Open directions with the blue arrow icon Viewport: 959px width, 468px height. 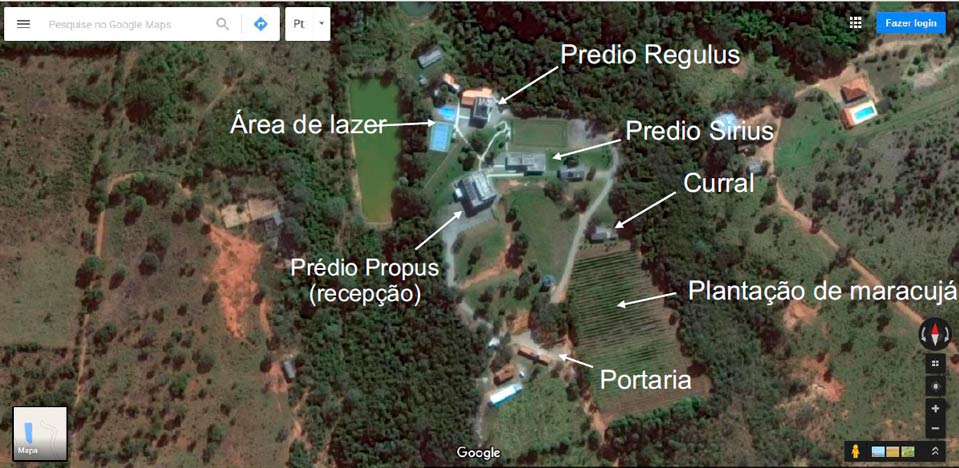[261, 23]
